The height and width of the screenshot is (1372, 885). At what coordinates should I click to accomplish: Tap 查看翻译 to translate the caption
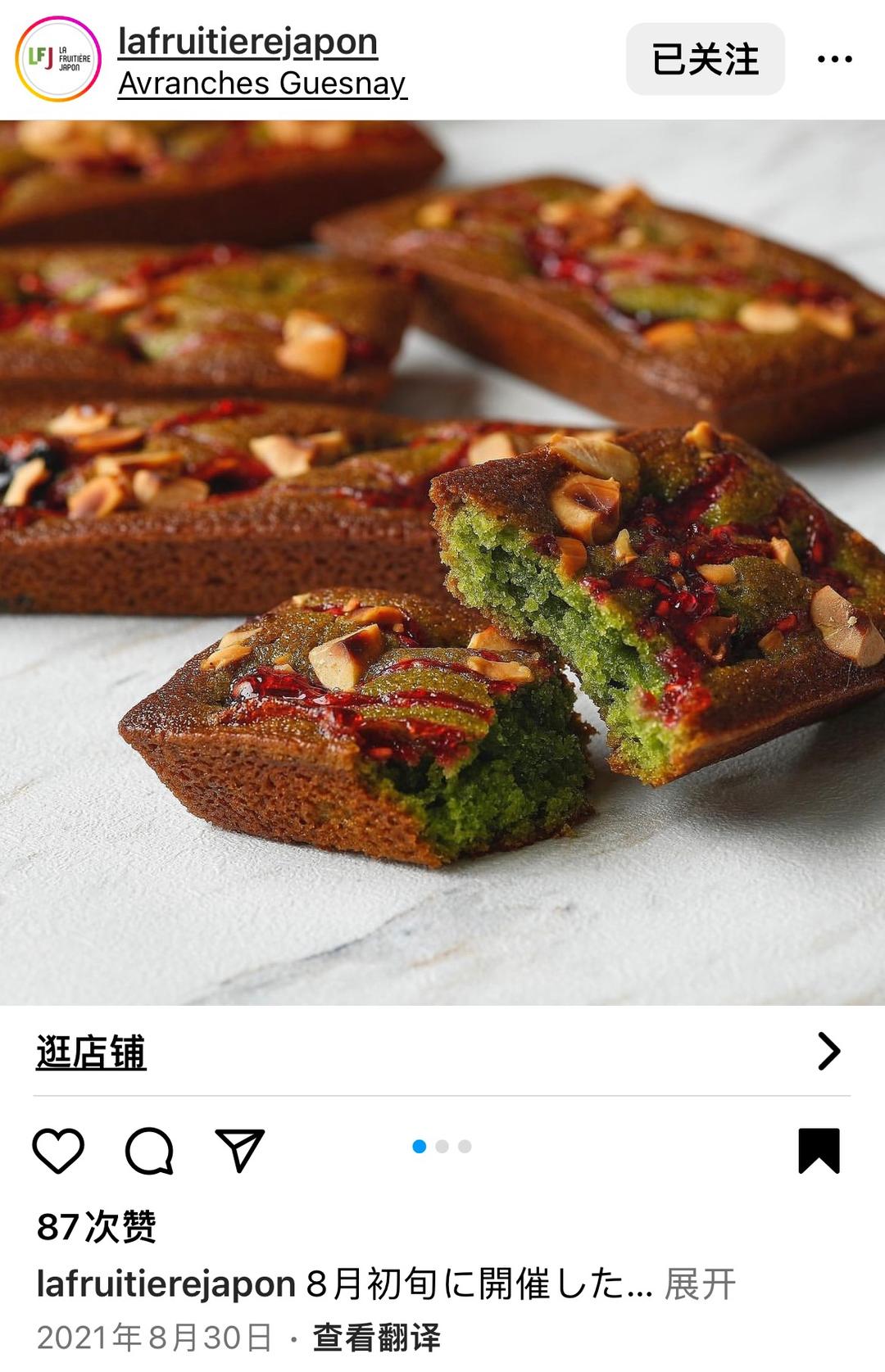coord(377,1338)
